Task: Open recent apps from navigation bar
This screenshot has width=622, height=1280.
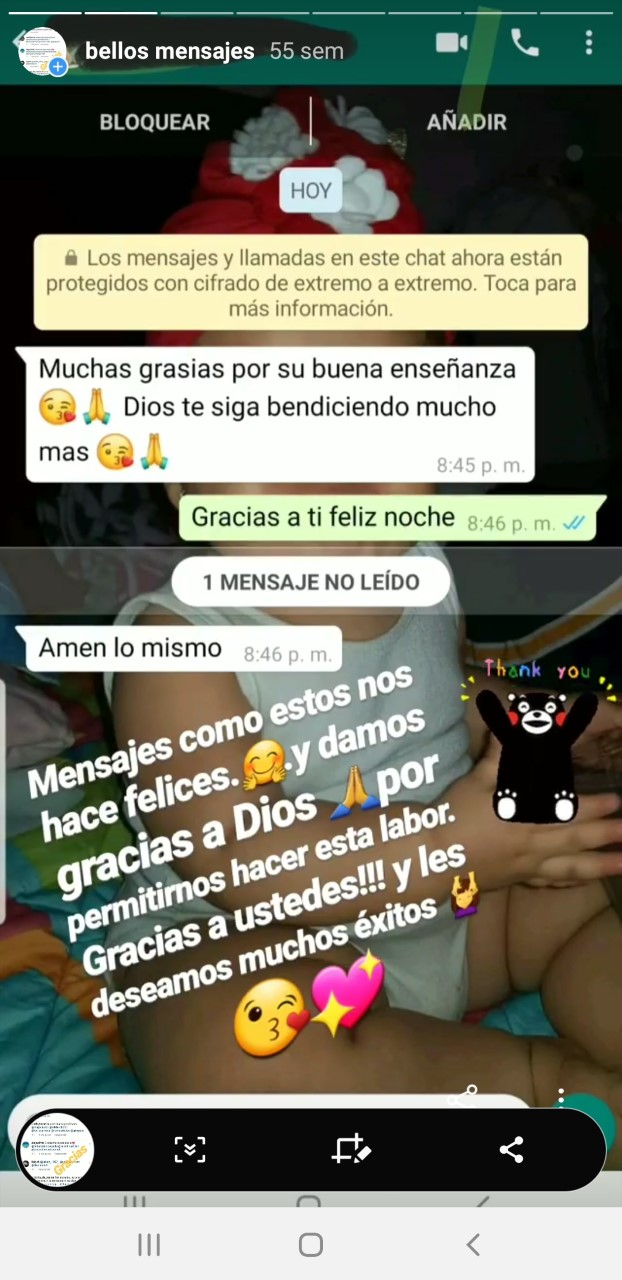Action: tap(149, 1245)
